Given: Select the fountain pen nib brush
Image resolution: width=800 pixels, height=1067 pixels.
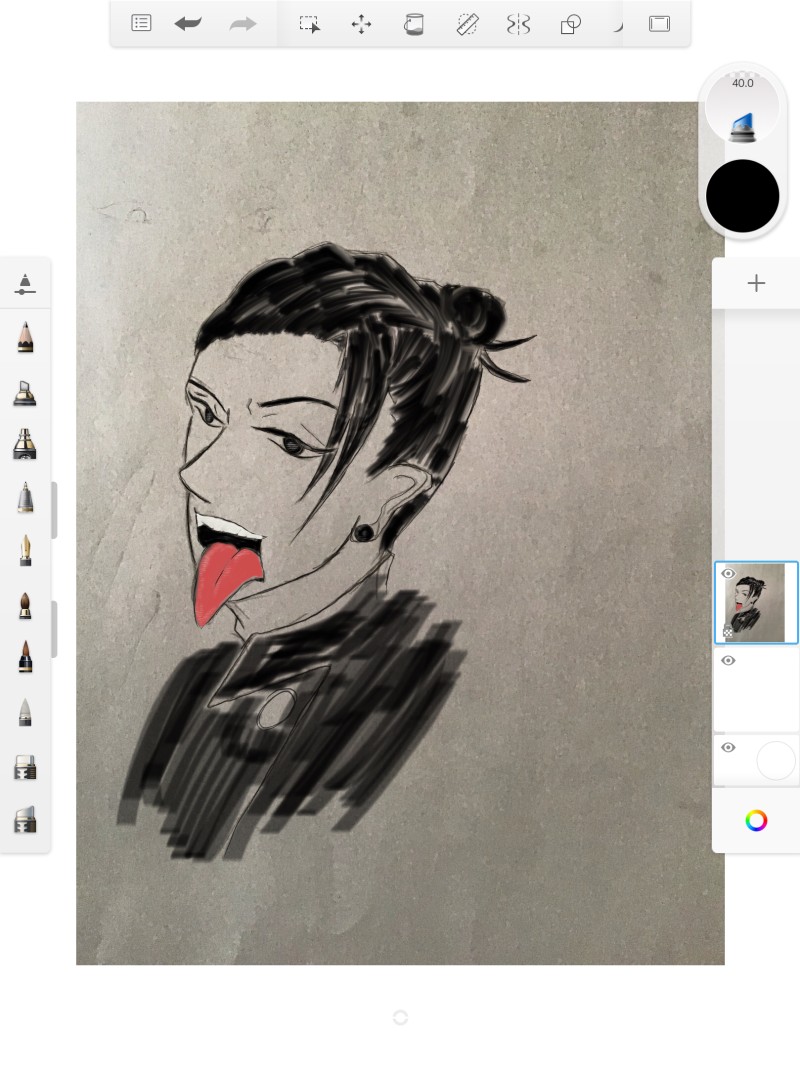Looking at the screenshot, I should click(25, 549).
